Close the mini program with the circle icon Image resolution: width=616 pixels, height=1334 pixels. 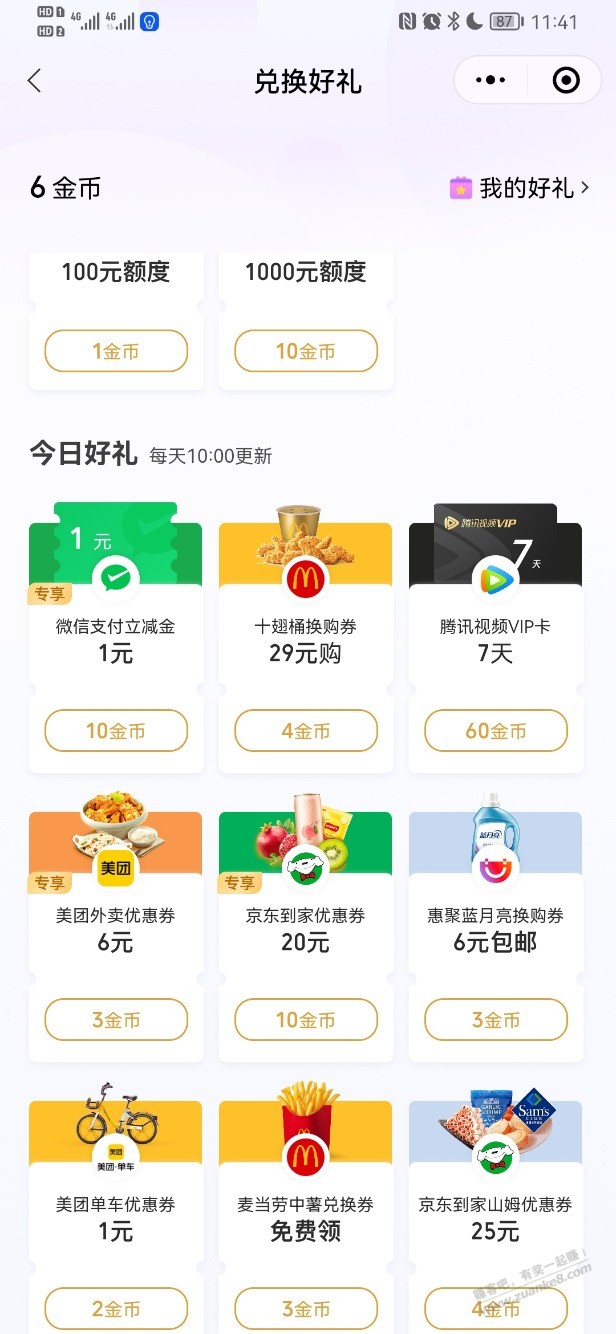click(x=566, y=81)
